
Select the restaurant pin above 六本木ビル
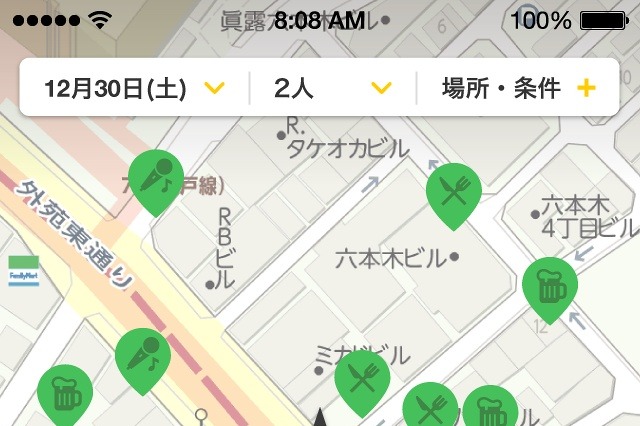(x=454, y=190)
